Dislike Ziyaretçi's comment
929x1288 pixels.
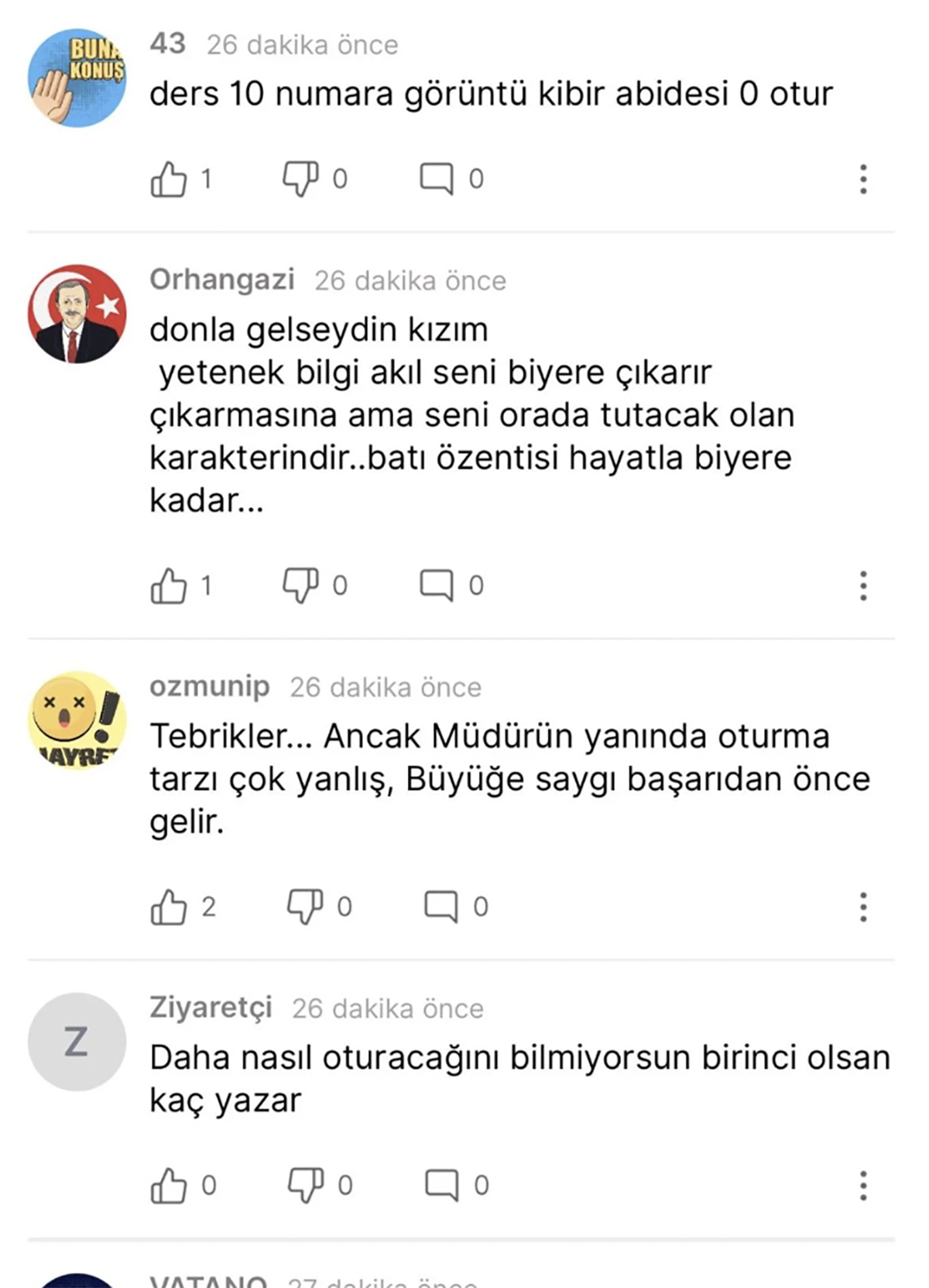(x=305, y=1185)
